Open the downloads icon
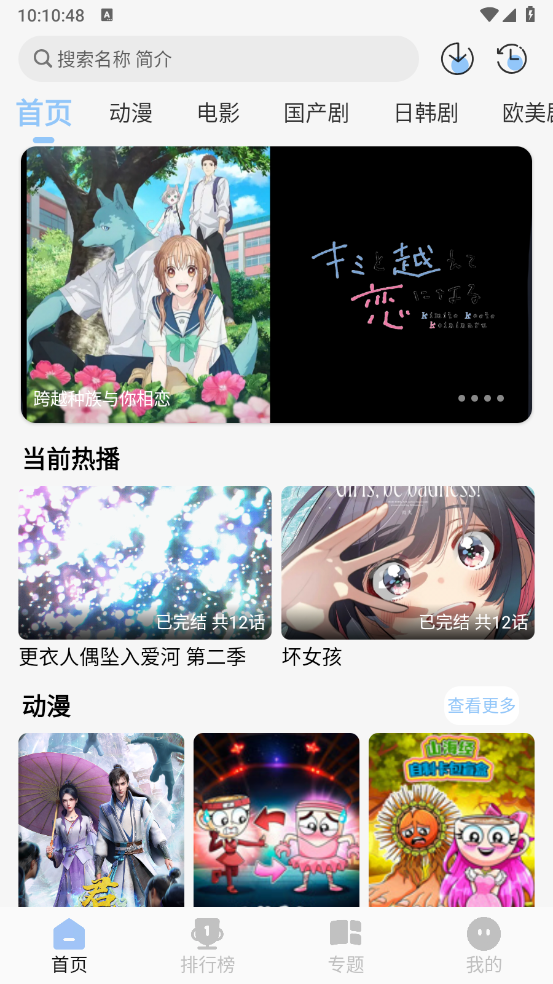Image resolution: width=553 pixels, height=984 pixels. [x=457, y=59]
